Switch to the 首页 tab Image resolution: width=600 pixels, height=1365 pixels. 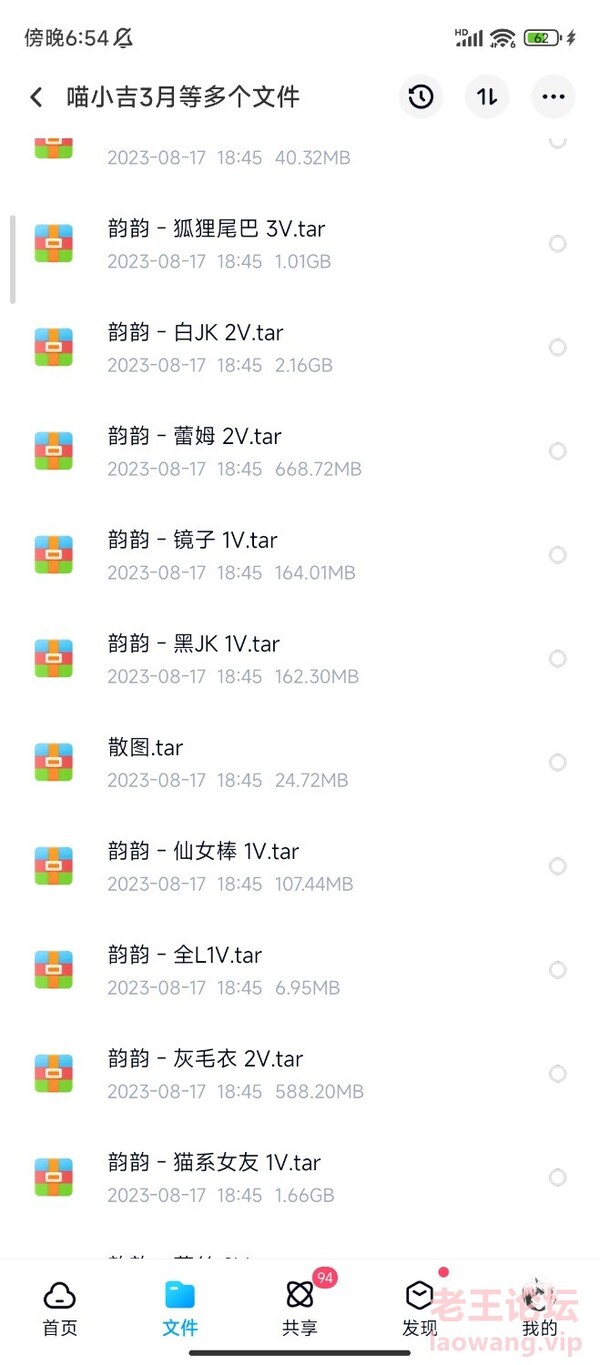[x=60, y=1309]
